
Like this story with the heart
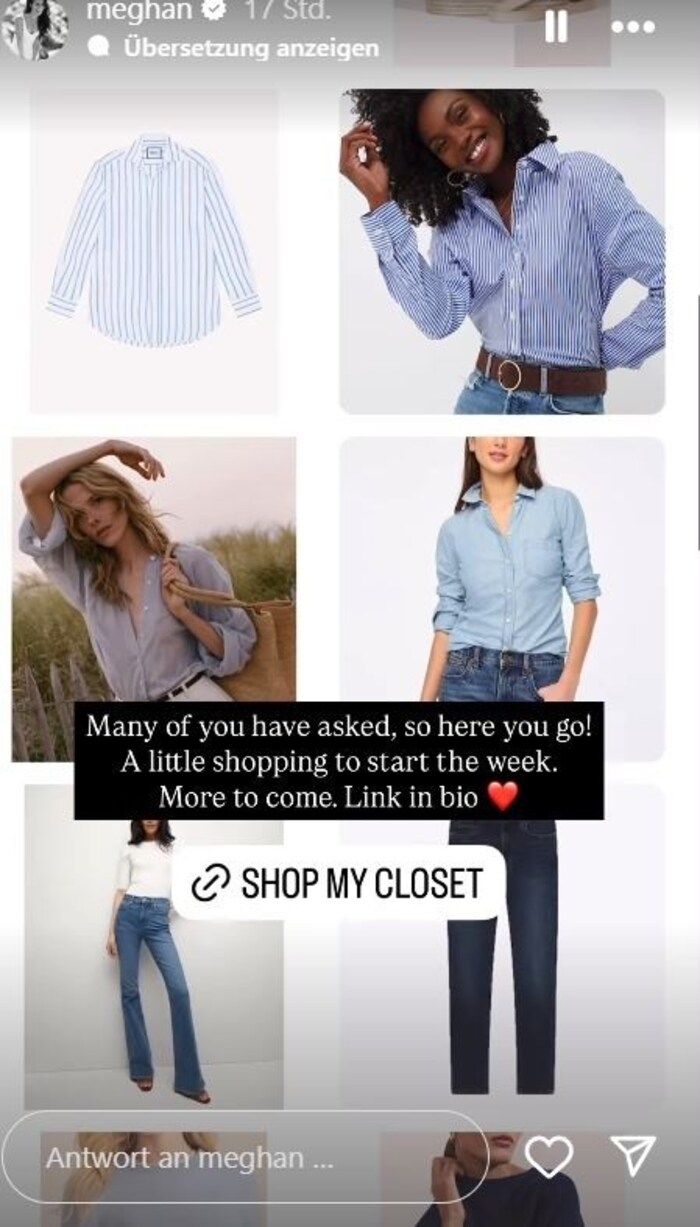(549, 1158)
